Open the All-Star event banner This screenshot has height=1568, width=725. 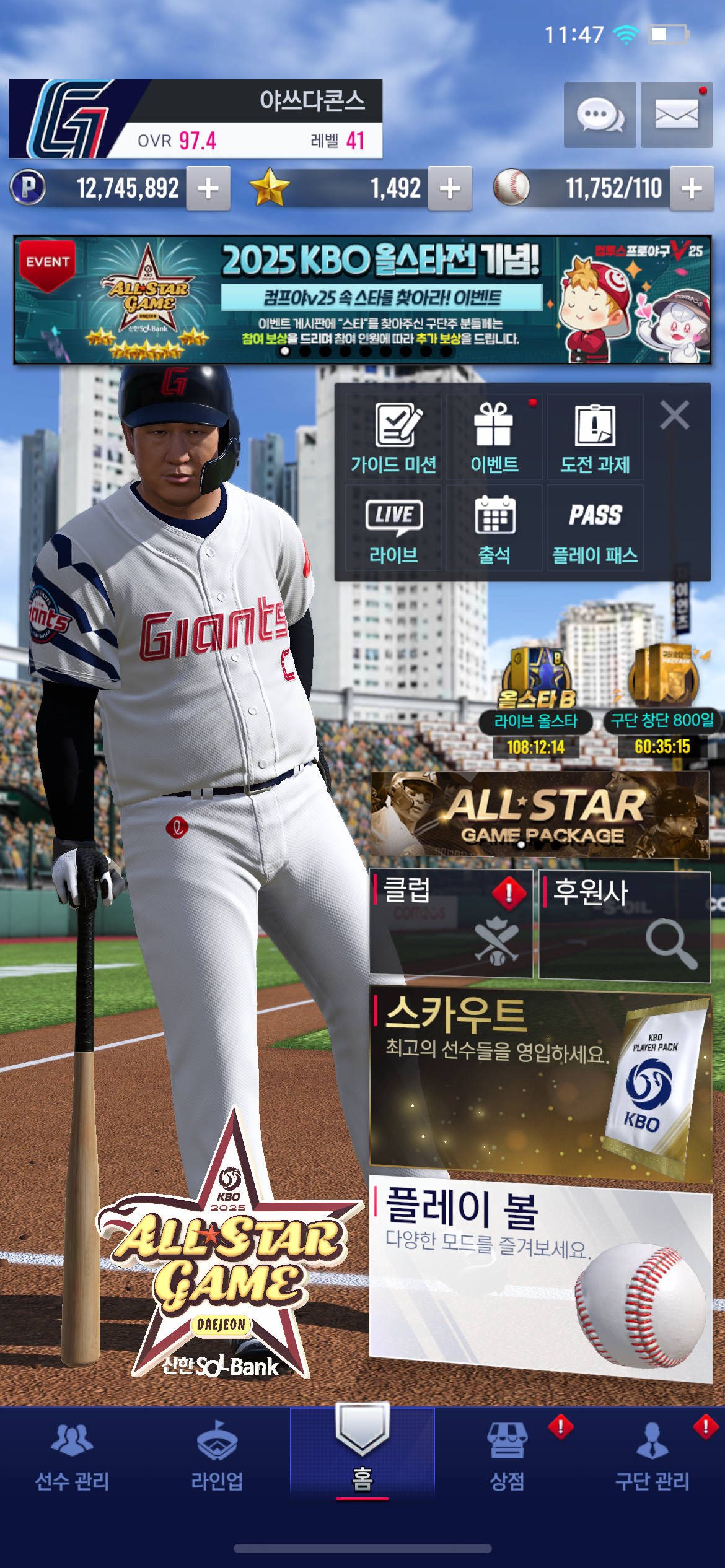(362, 300)
